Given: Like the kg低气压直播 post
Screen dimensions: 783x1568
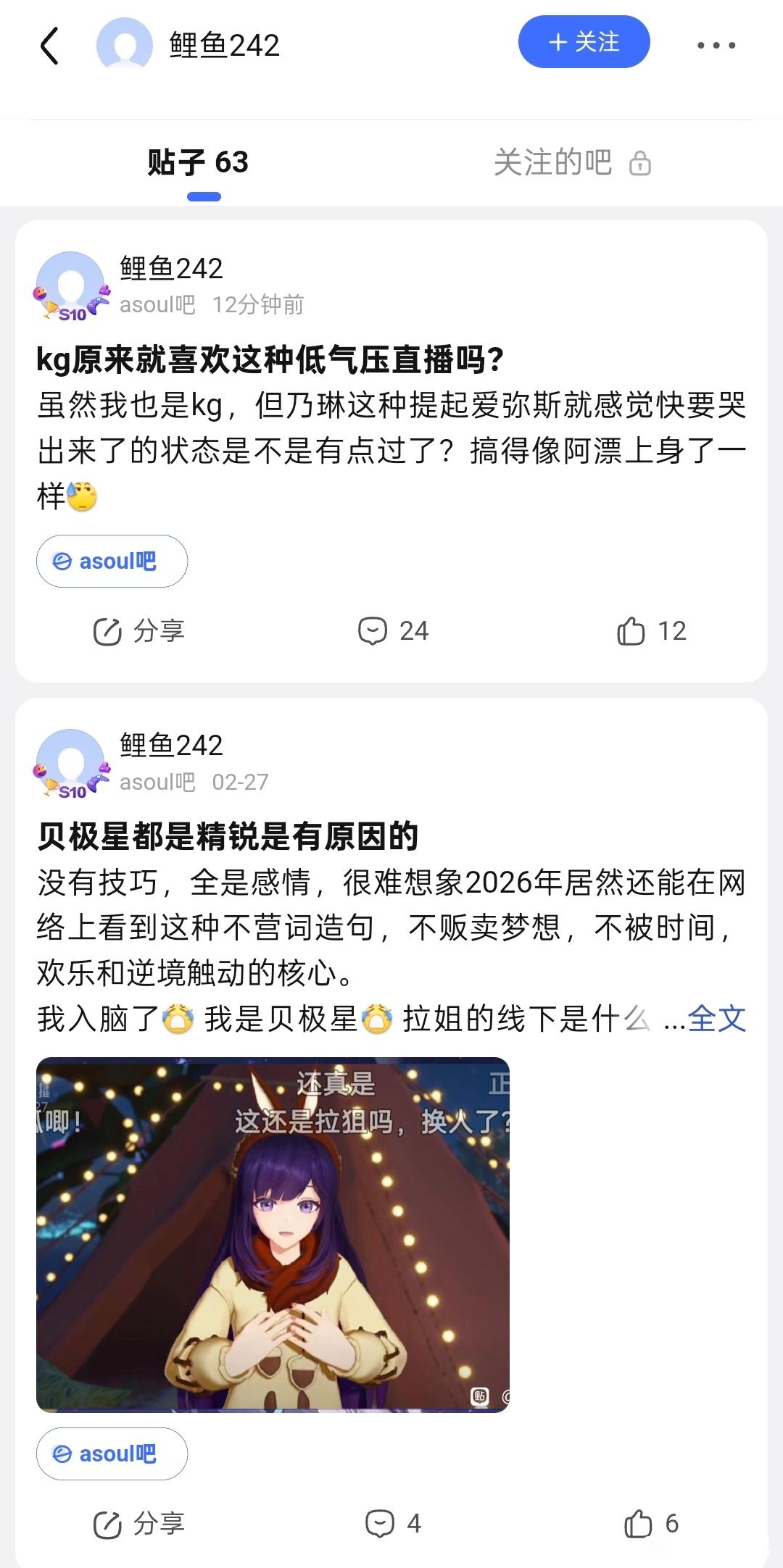Looking at the screenshot, I should tap(651, 631).
